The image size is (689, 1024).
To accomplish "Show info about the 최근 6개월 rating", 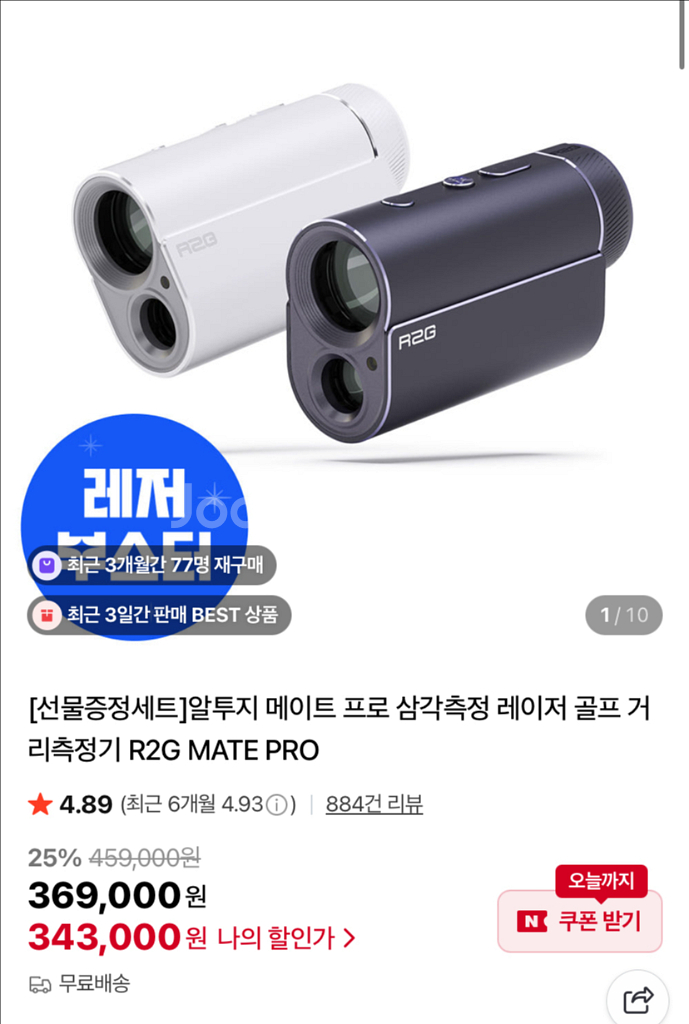I will coord(279,805).
